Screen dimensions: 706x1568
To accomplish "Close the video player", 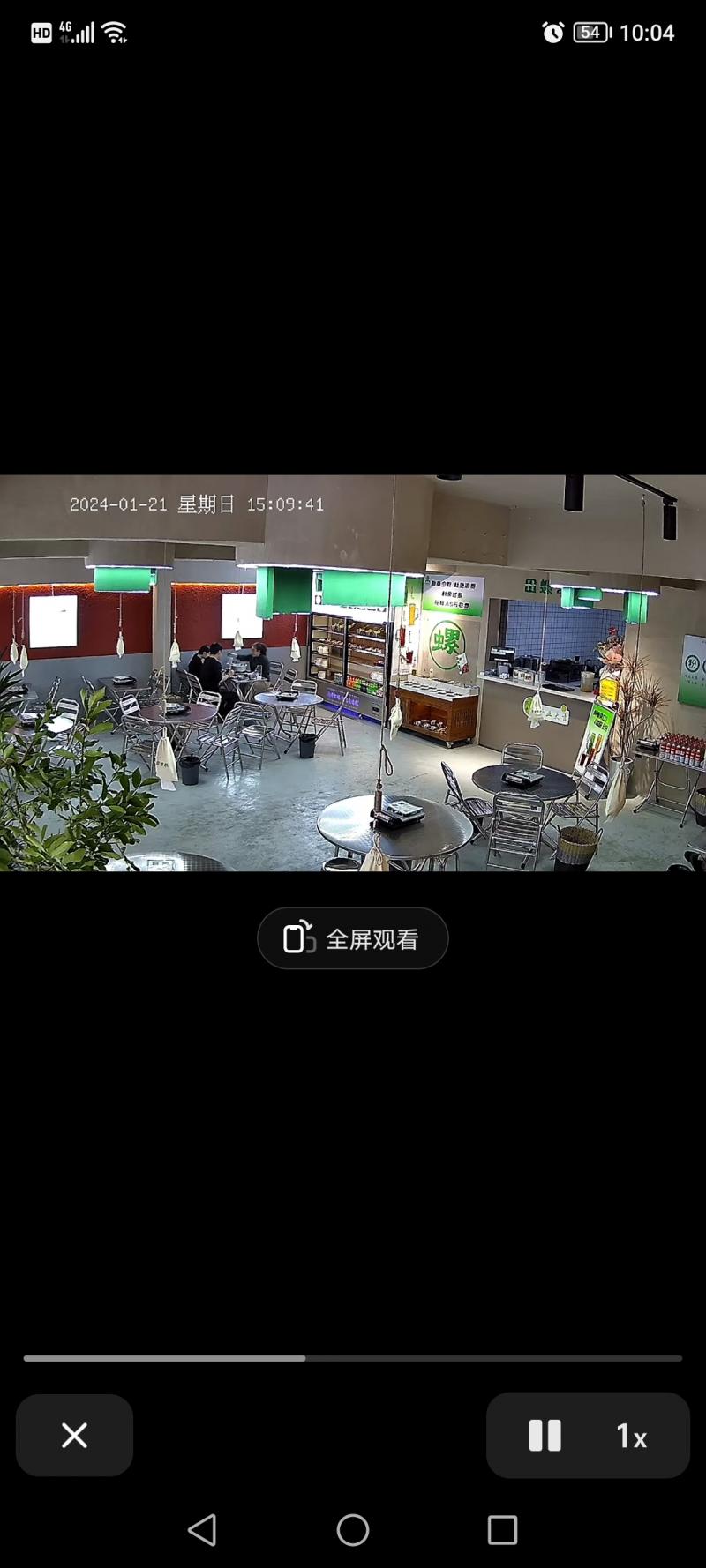I will click(x=75, y=1436).
